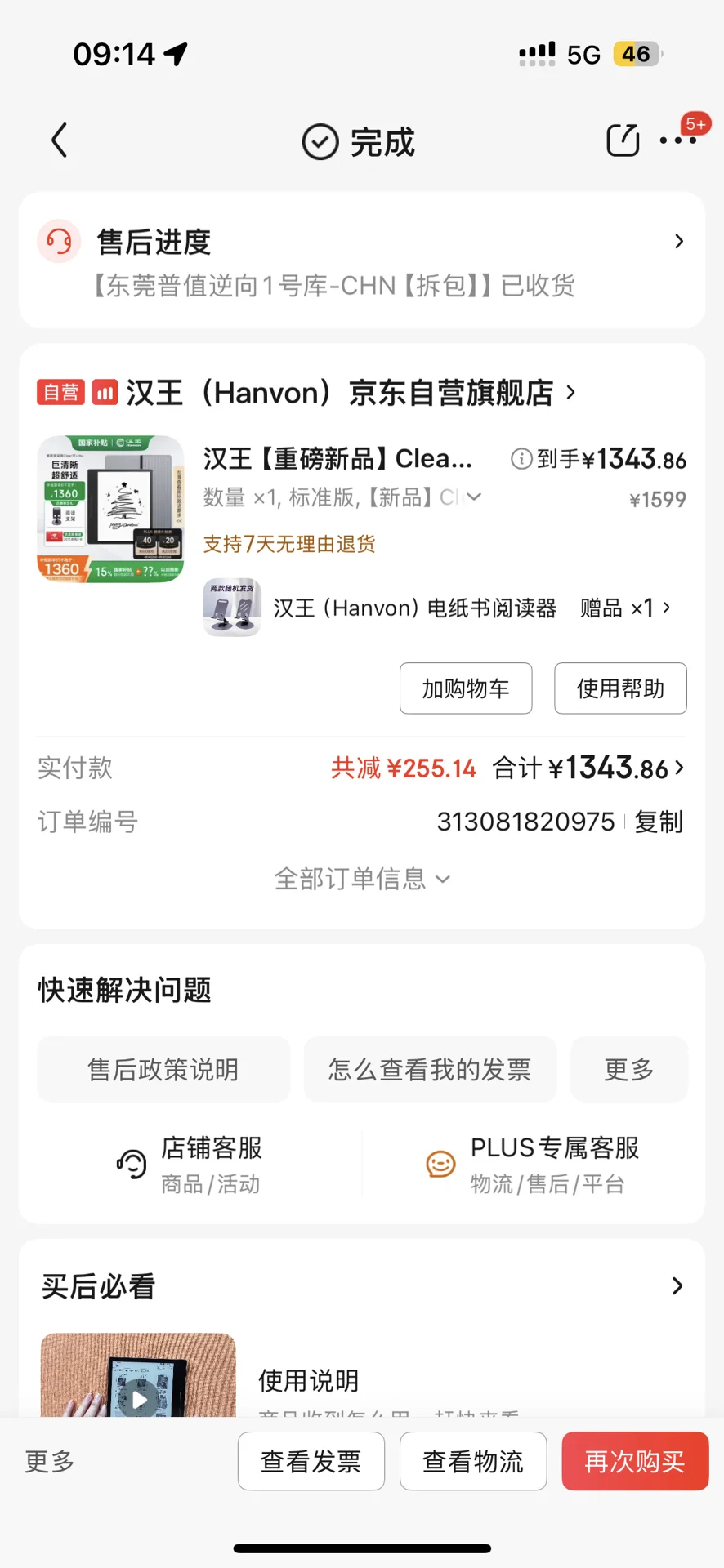This screenshot has height=1568, width=724.
Task: Select the 售后政策说明 chip
Action: tap(163, 1069)
